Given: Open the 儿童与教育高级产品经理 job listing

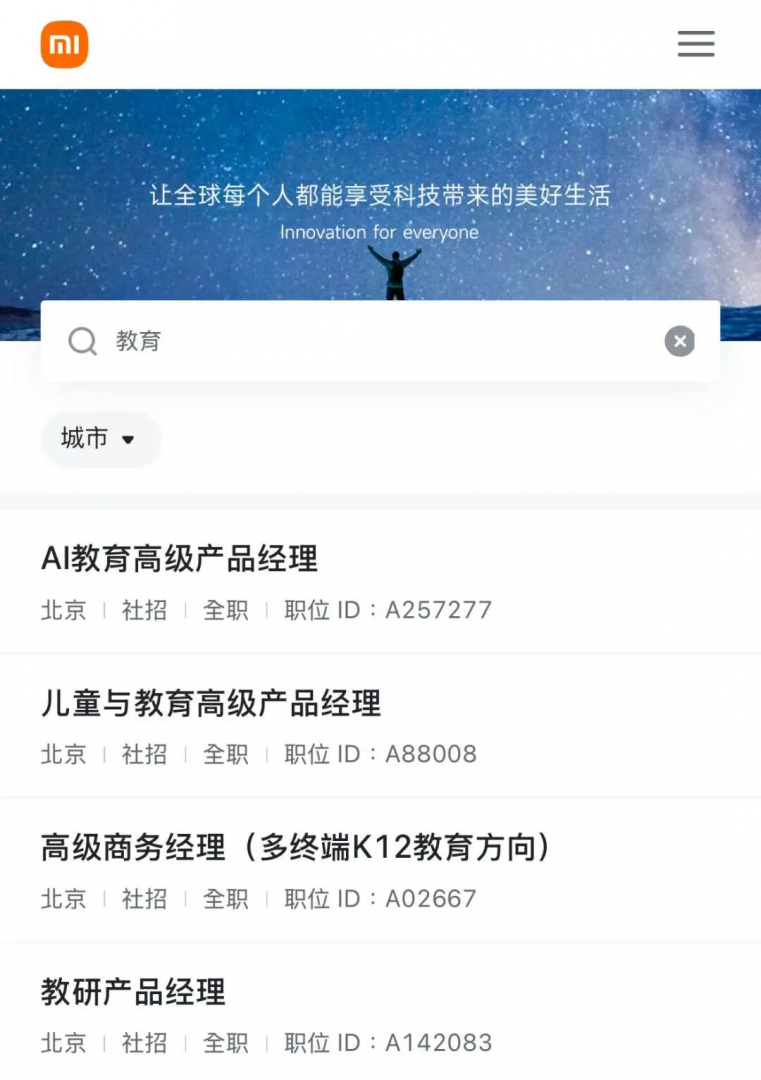Looking at the screenshot, I should coord(211,704).
